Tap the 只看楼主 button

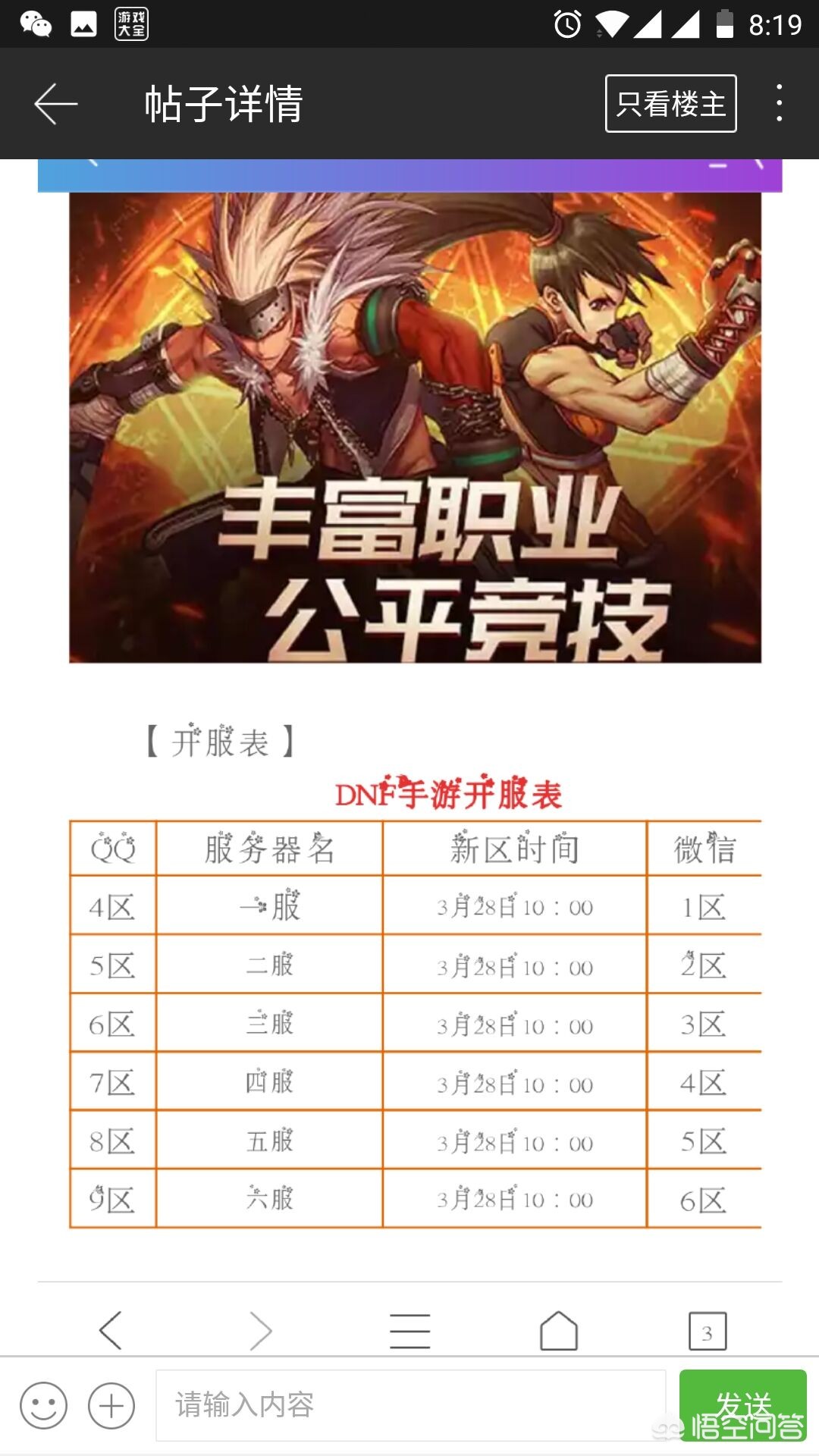coord(670,104)
